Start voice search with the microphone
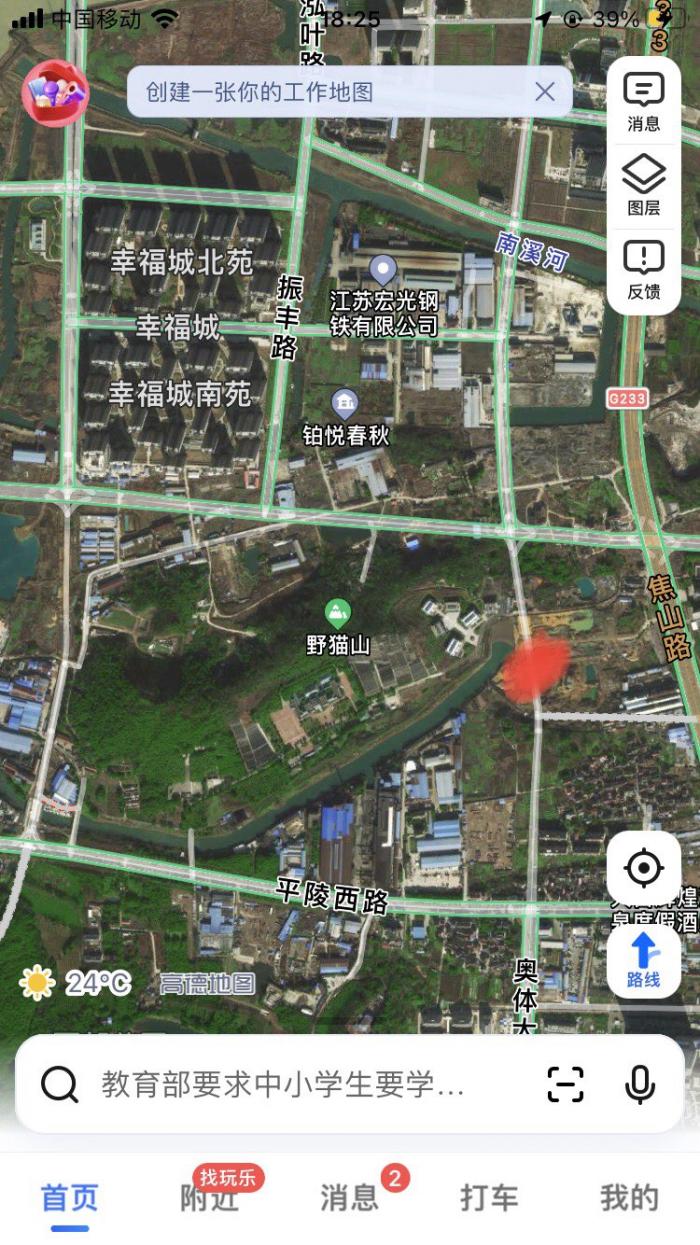The width and height of the screenshot is (700, 1245). [x=640, y=1084]
